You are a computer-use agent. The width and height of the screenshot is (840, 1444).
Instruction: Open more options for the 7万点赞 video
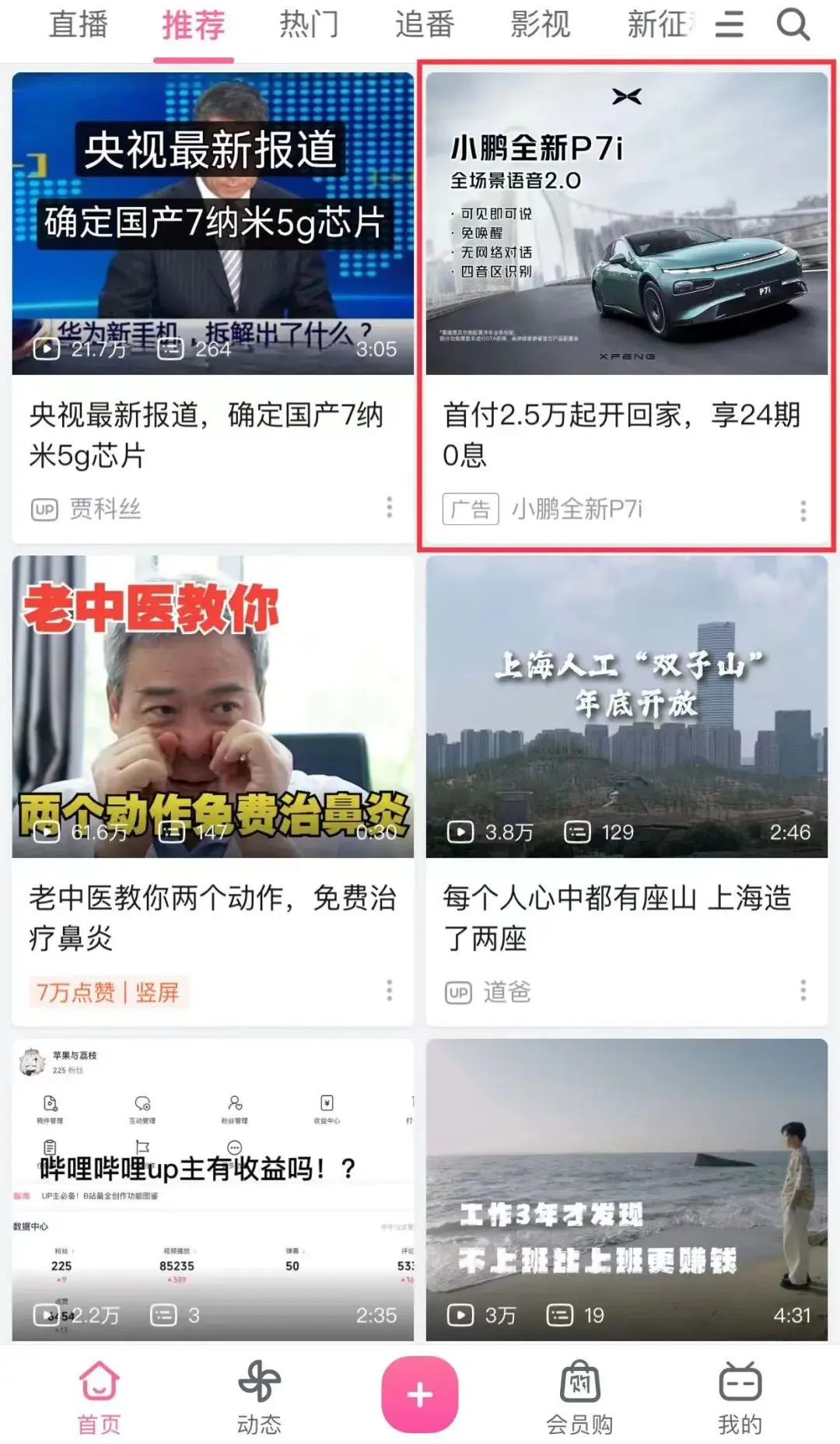click(390, 990)
